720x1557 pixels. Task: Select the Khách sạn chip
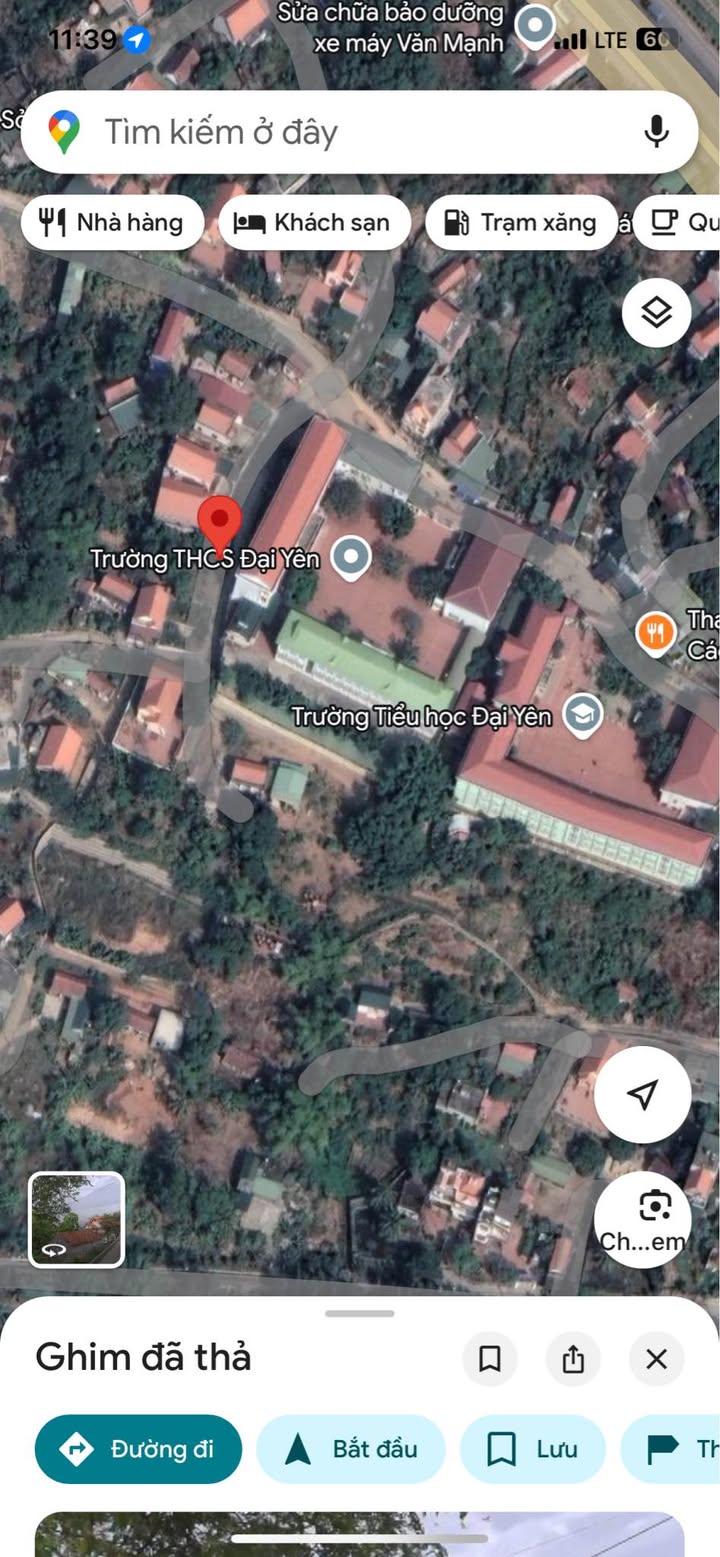point(314,222)
